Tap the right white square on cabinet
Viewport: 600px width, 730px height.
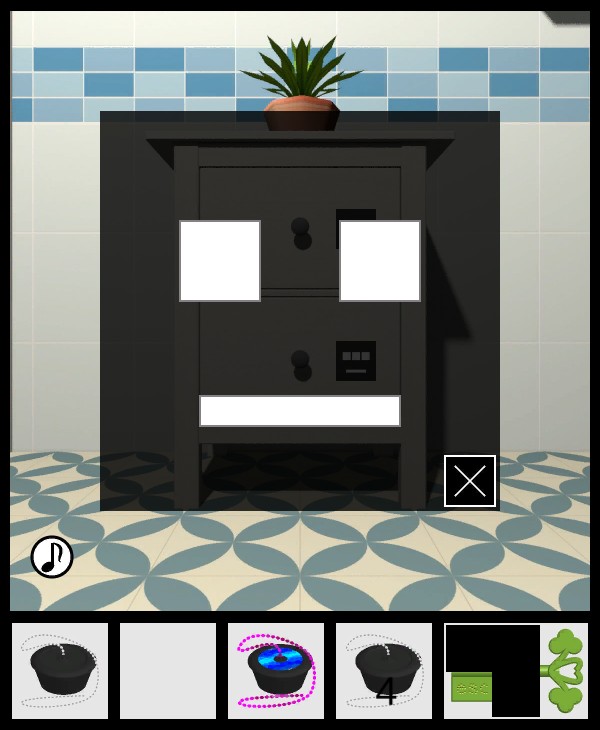click(380, 261)
